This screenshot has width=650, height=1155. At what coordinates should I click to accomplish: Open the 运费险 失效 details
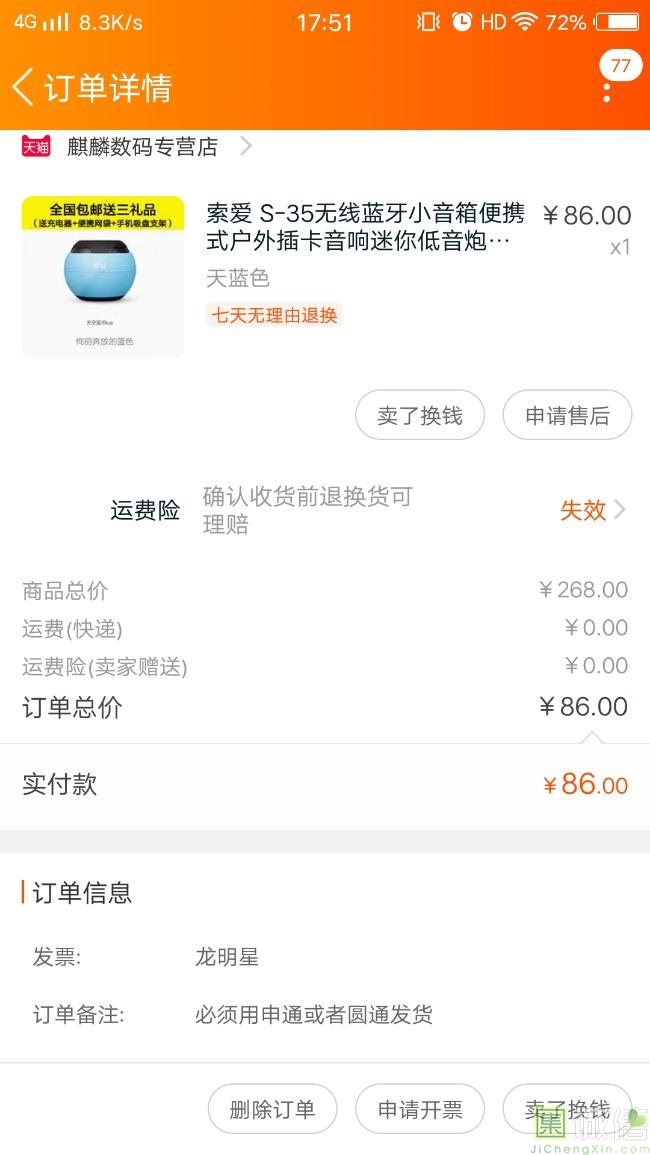592,510
